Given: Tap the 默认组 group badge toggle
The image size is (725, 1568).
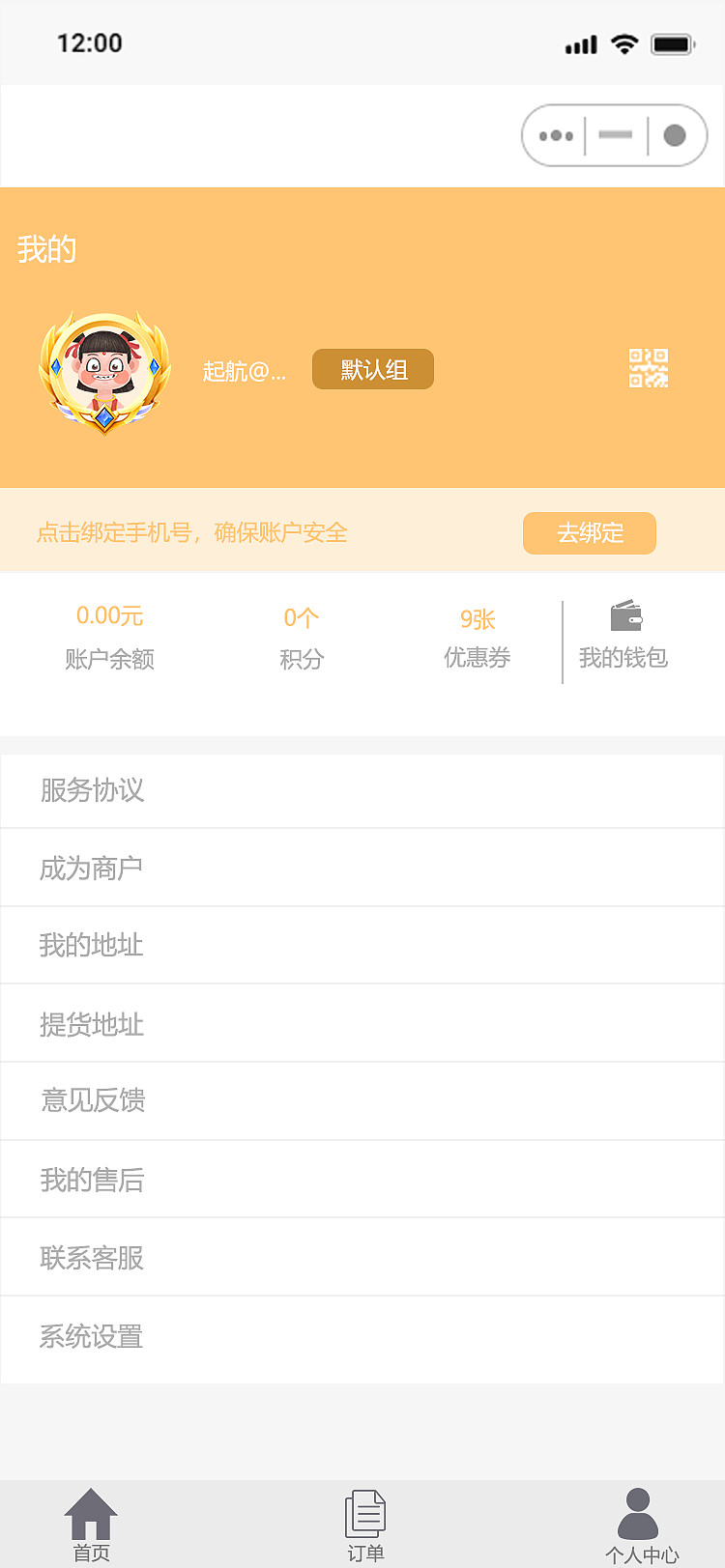Looking at the screenshot, I should pos(372,368).
